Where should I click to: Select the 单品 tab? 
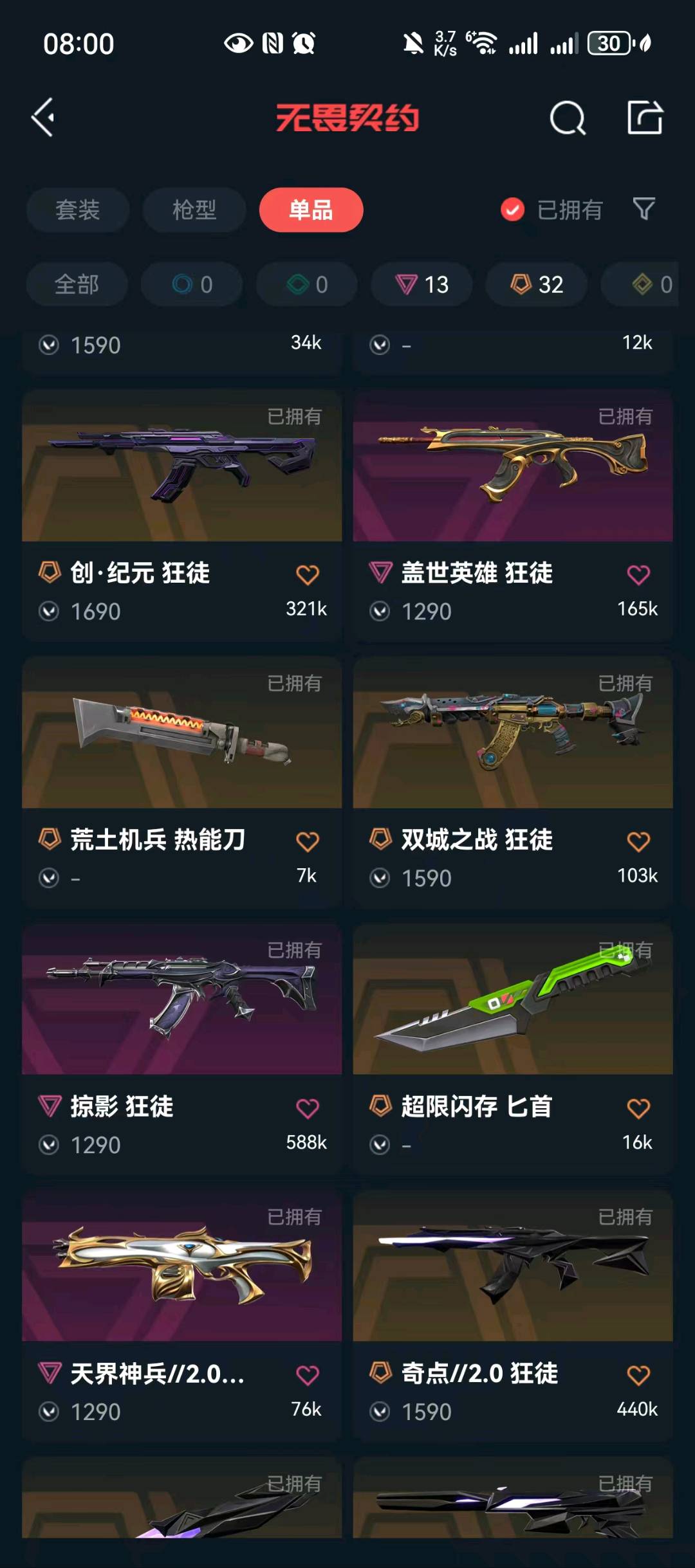pos(311,210)
